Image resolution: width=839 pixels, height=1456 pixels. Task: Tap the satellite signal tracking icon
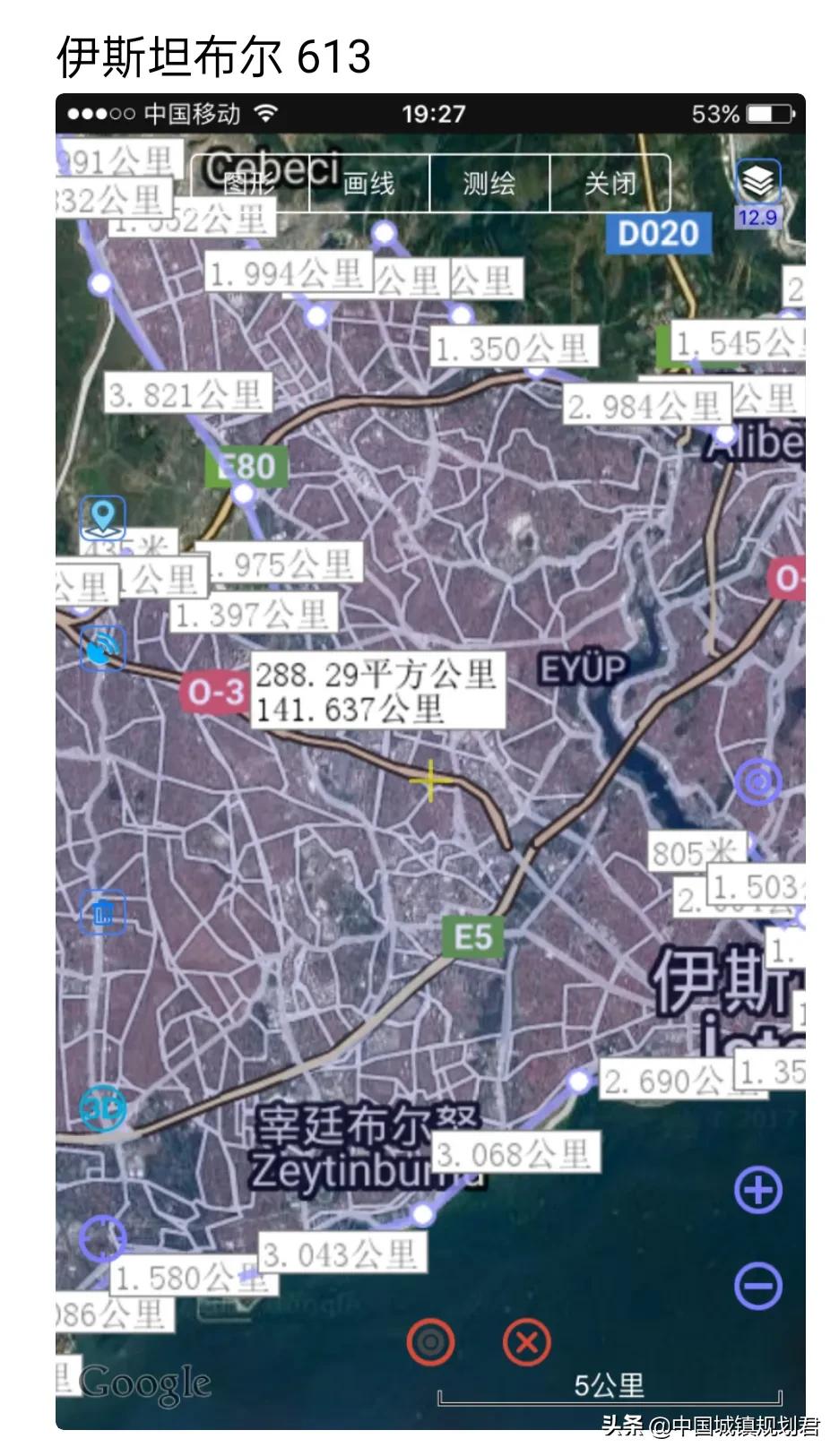102,647
